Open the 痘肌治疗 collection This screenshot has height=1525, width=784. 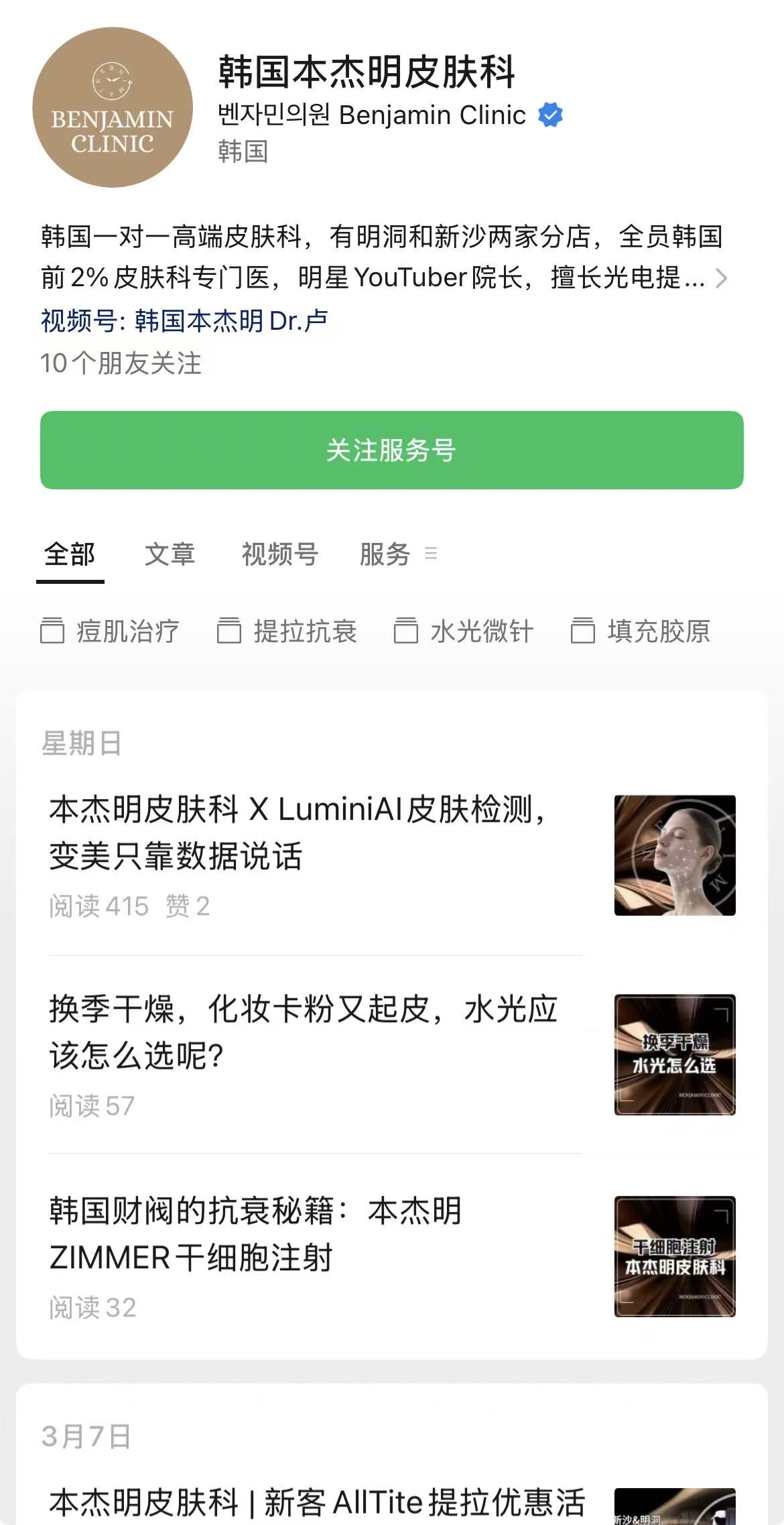coord(110,631)
